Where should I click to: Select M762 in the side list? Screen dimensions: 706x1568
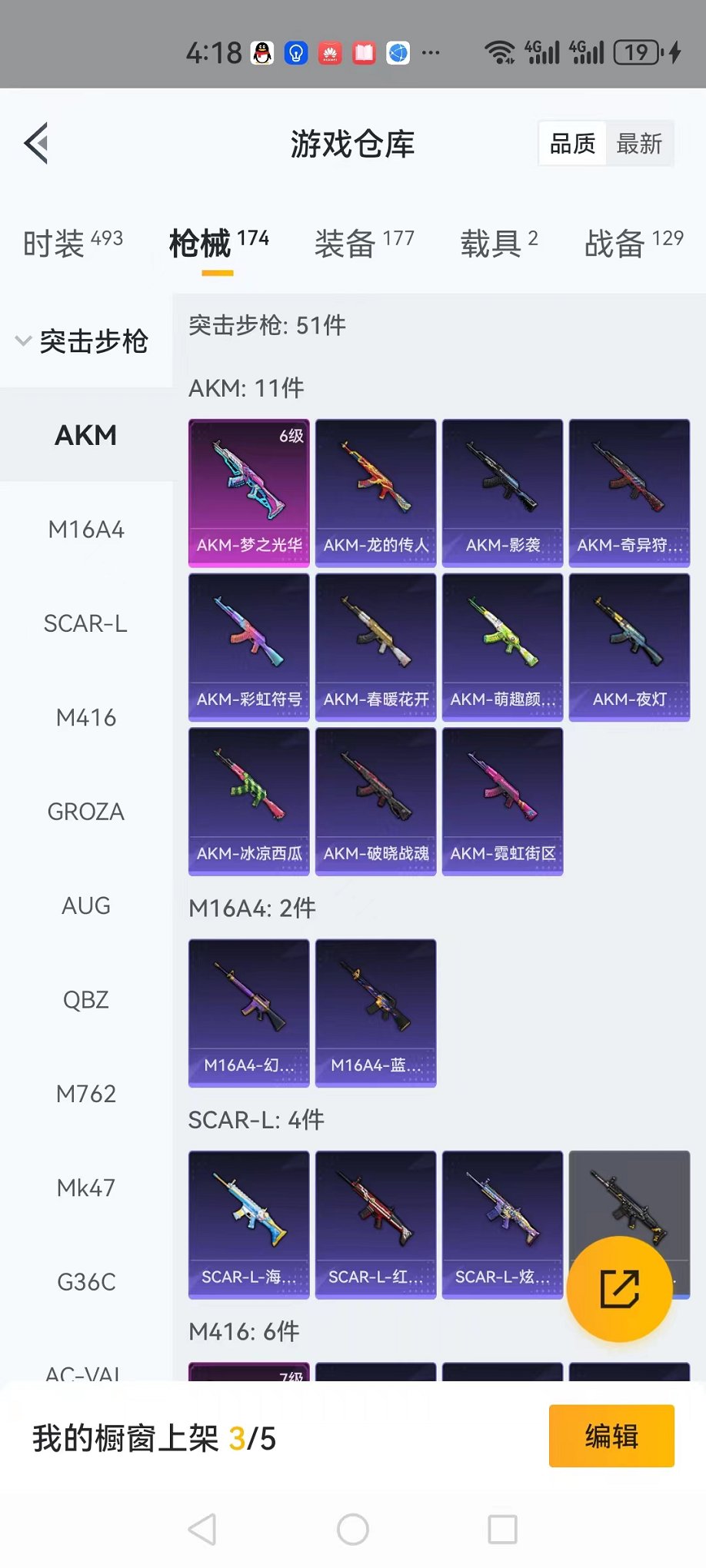[86, 1094]
